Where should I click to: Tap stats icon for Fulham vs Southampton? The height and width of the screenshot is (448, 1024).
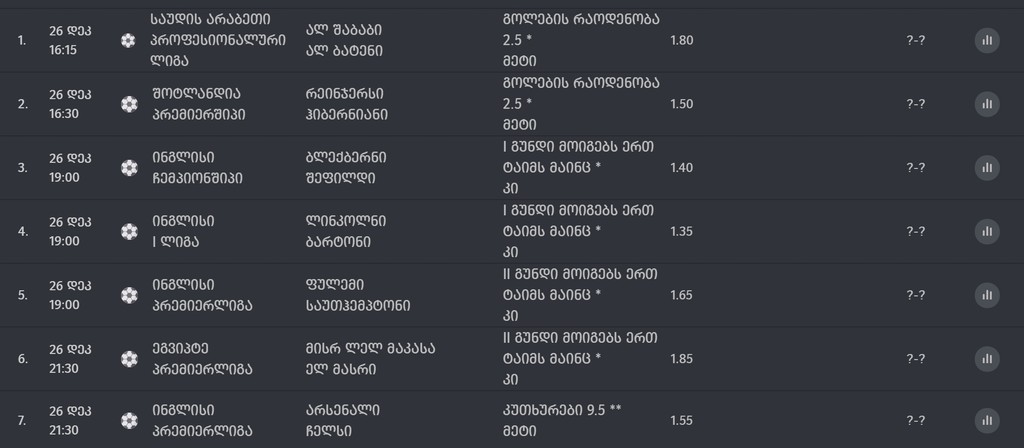click(x=987, y=295)
